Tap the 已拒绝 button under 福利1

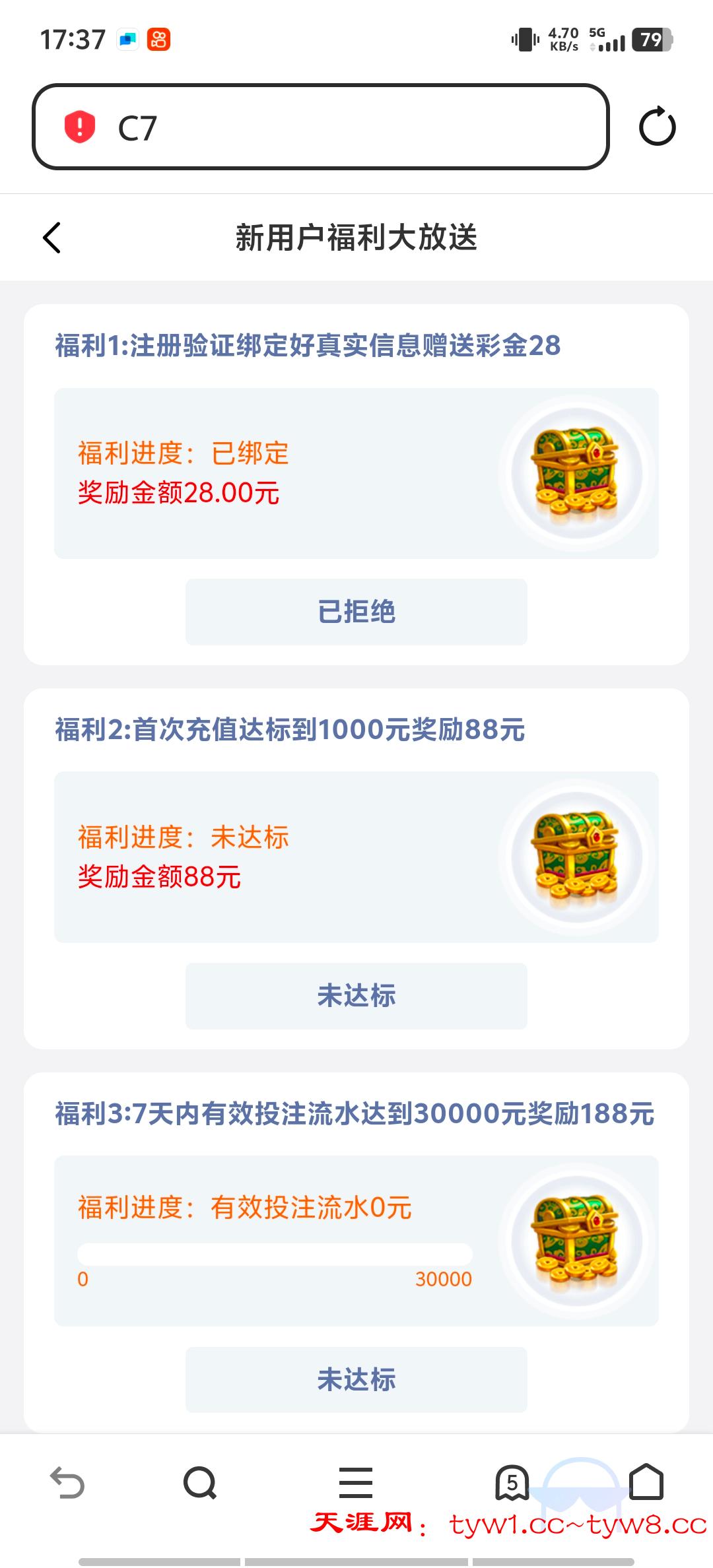pyautogui.click(x=356, y=612)
